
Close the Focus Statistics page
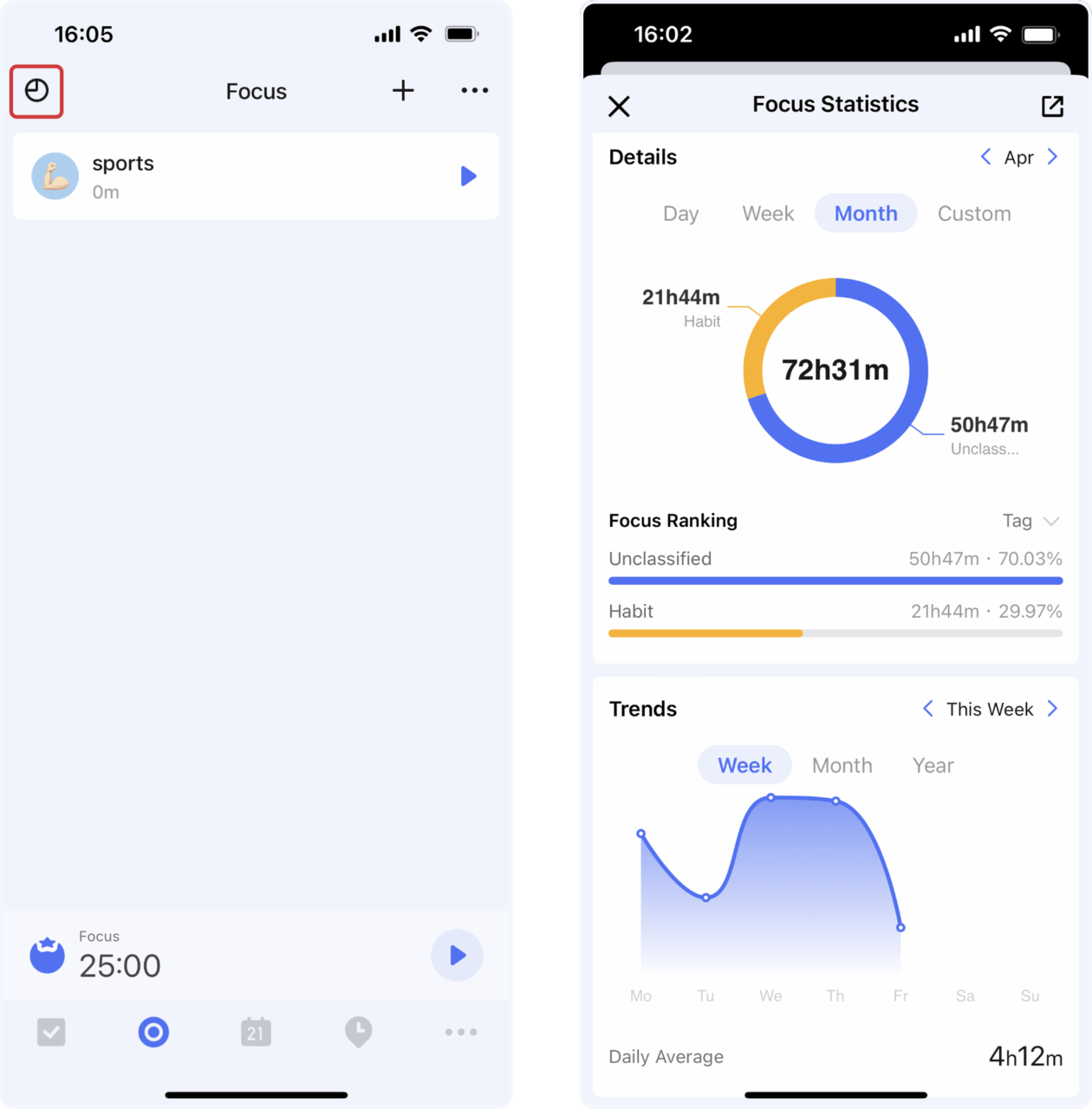pyautogui.click(x=619, y=106)
